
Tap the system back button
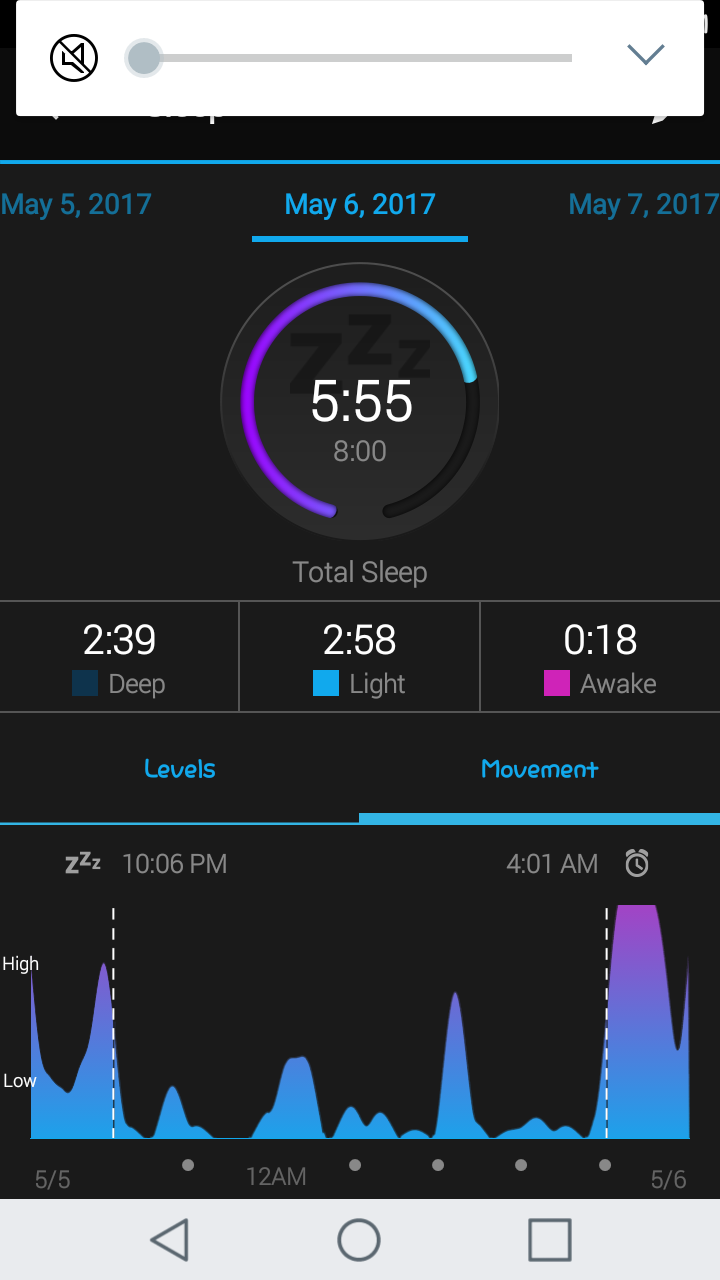coord(170,1240)
